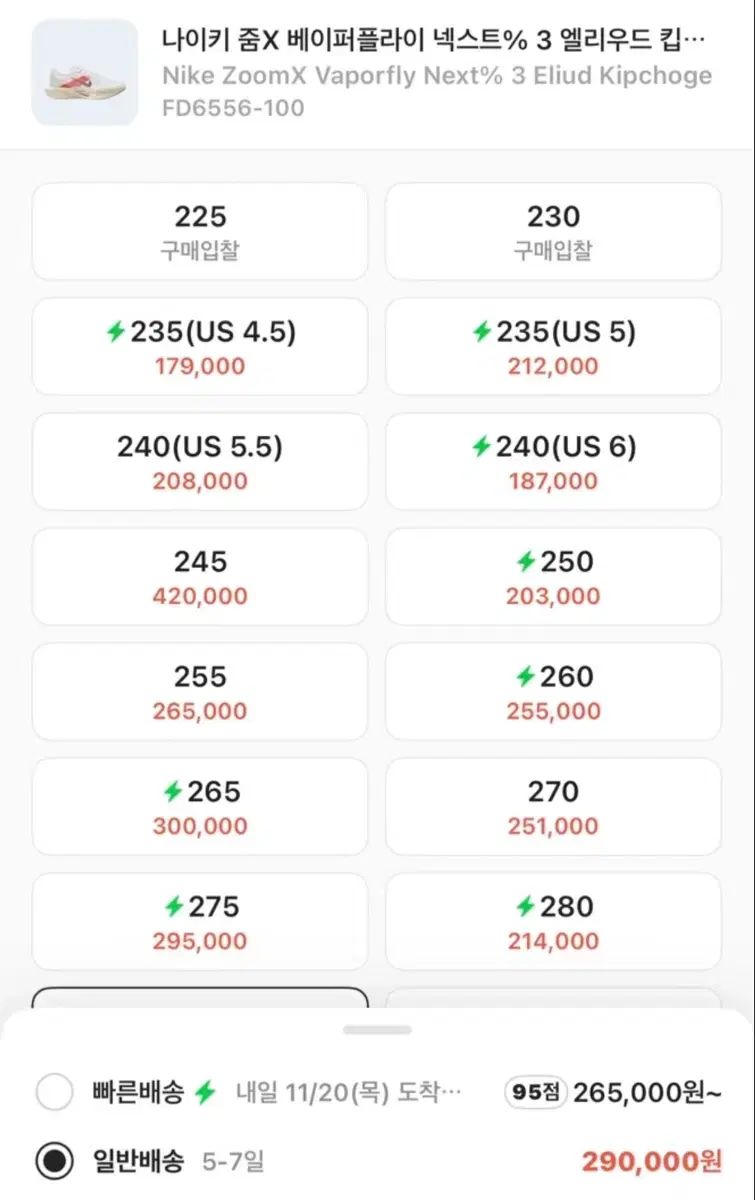Choose size 230 purchase bid

(x=553, y=231)
